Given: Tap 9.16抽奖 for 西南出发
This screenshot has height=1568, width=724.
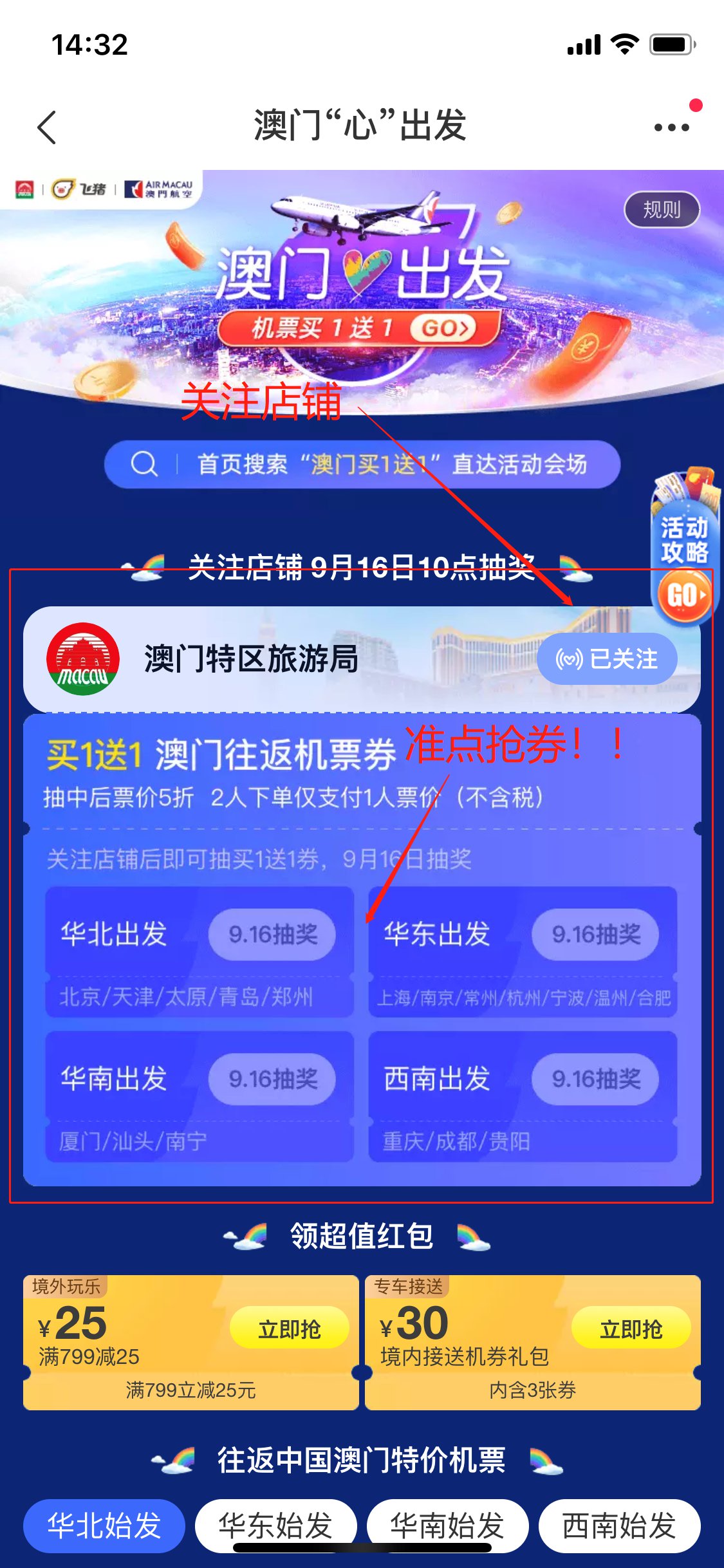Looking at the screenshot, I should tap(595, 1079).
